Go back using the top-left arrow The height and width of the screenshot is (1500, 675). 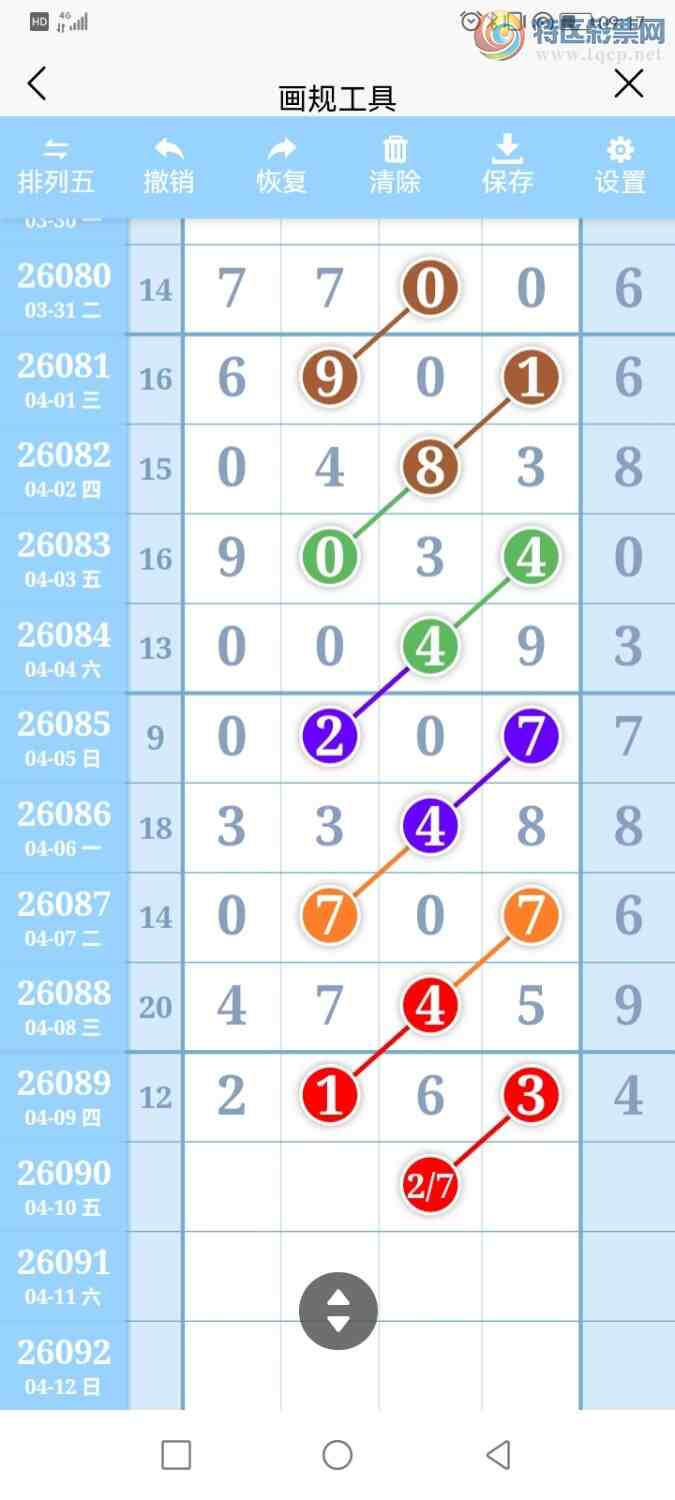coord(37,84)
